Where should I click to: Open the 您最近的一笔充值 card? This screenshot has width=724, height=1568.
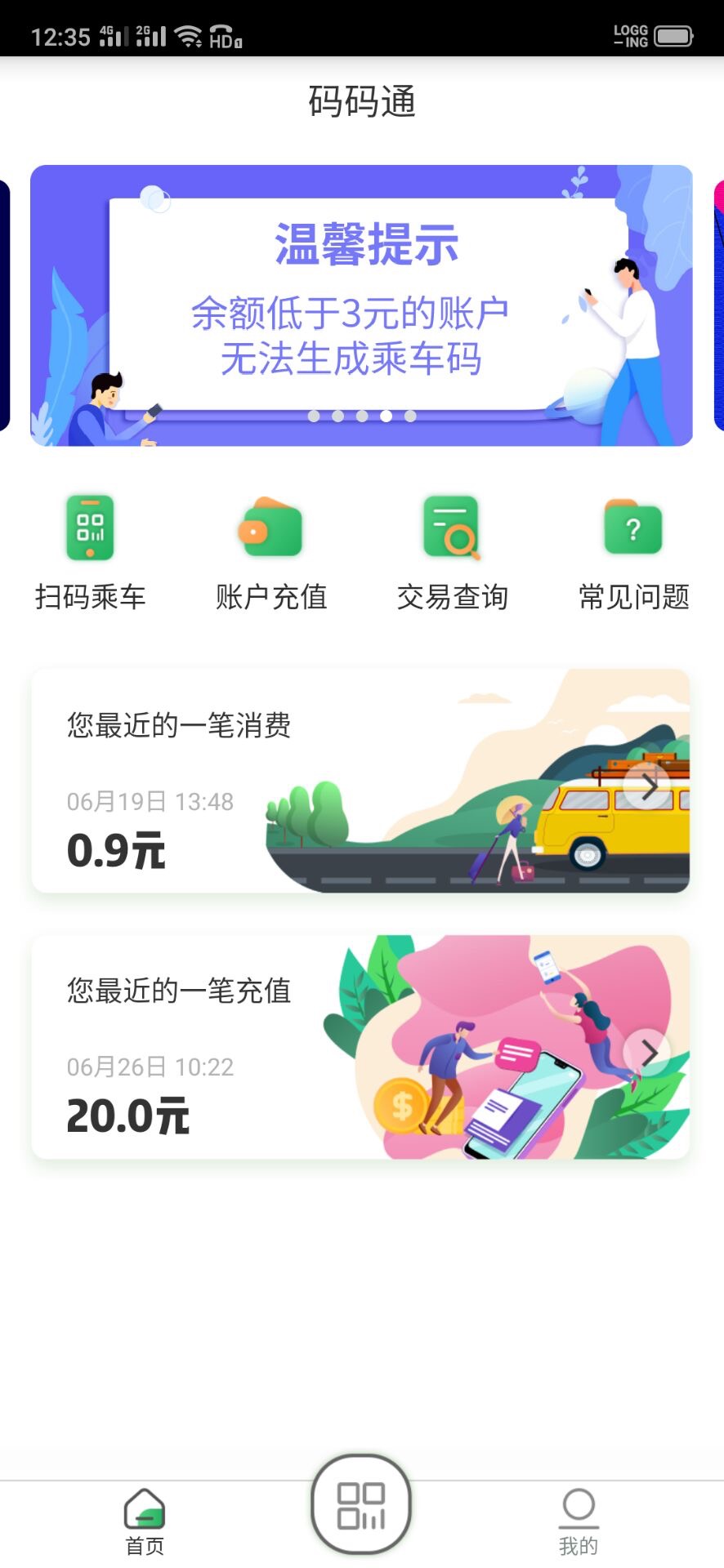(360, 1047)
